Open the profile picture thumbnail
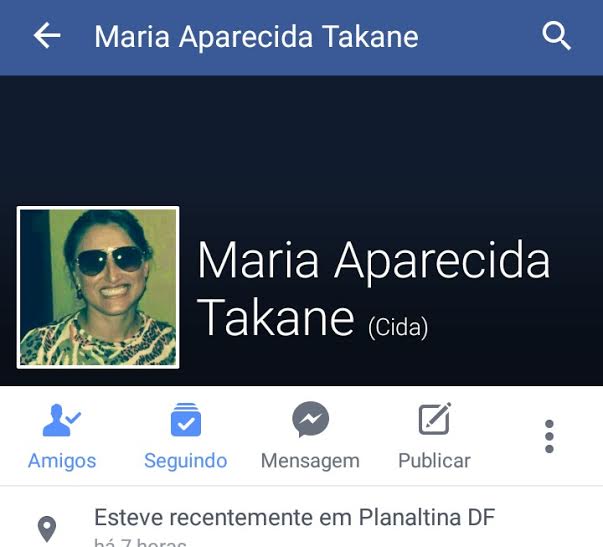The height and width of the screenshot is (547, 603). point(98,288)
